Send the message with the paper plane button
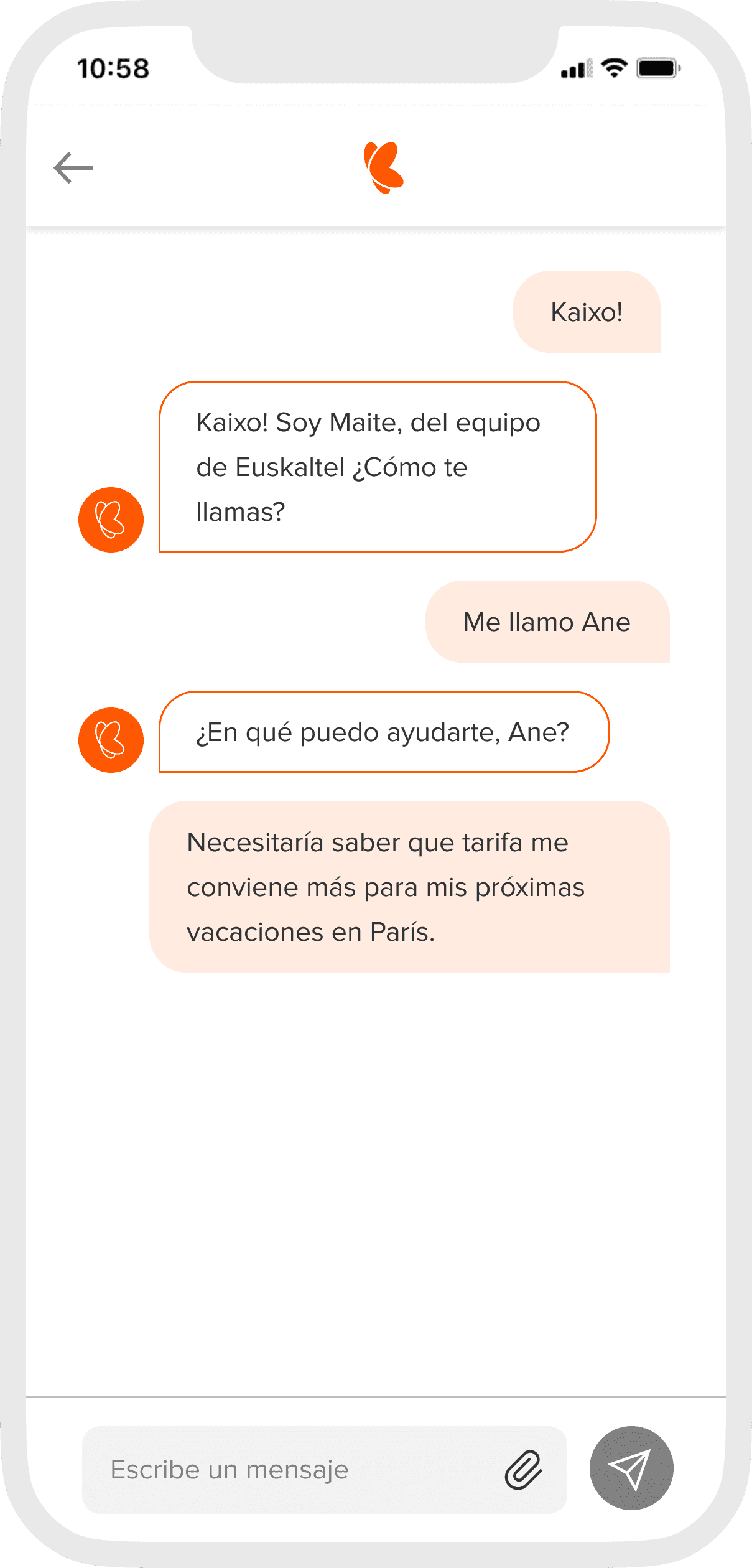 [631, 1468]
